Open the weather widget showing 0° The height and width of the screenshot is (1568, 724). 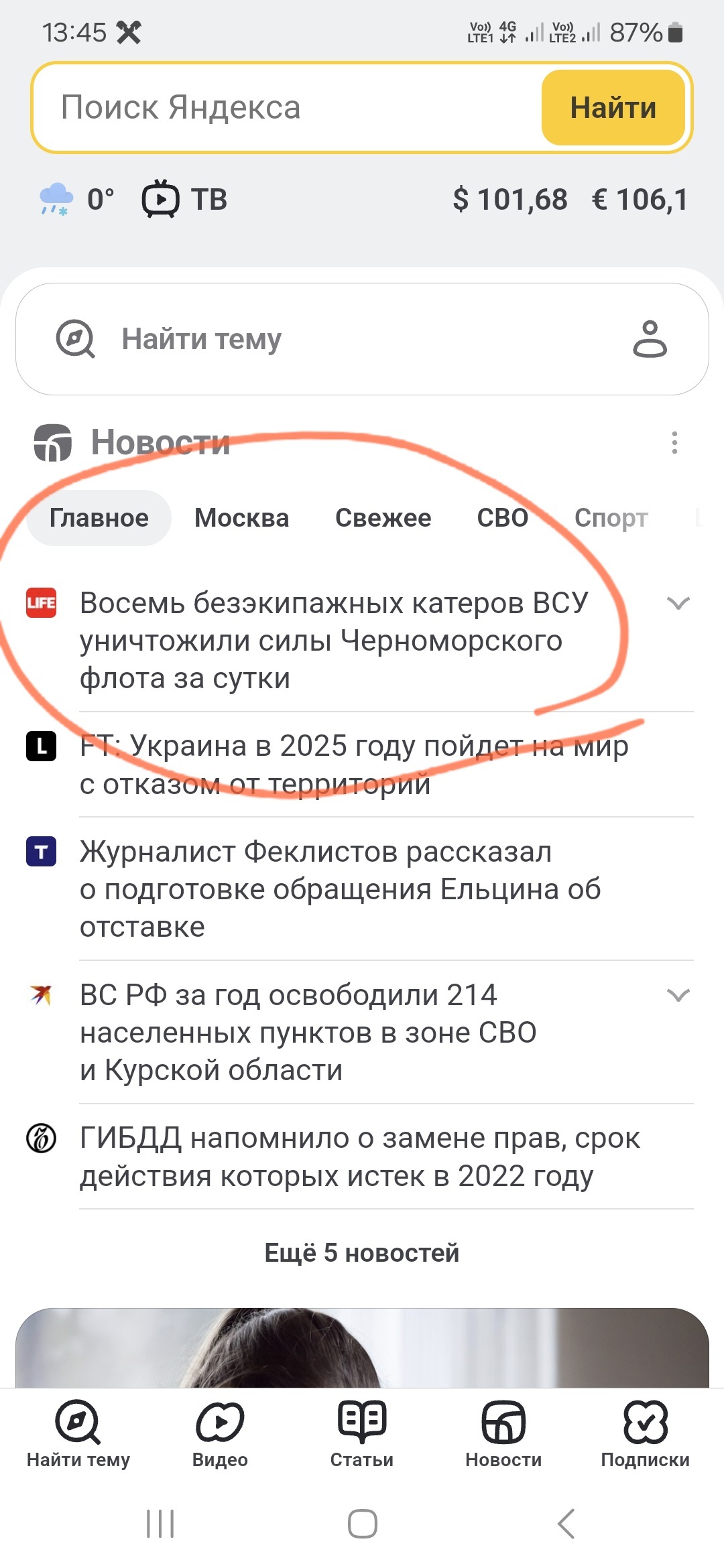click(77, 200)
